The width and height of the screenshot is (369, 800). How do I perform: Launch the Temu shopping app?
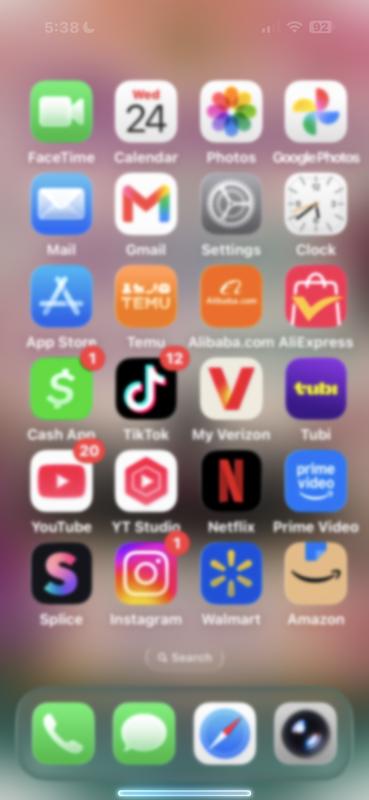[x=146, y=296]
